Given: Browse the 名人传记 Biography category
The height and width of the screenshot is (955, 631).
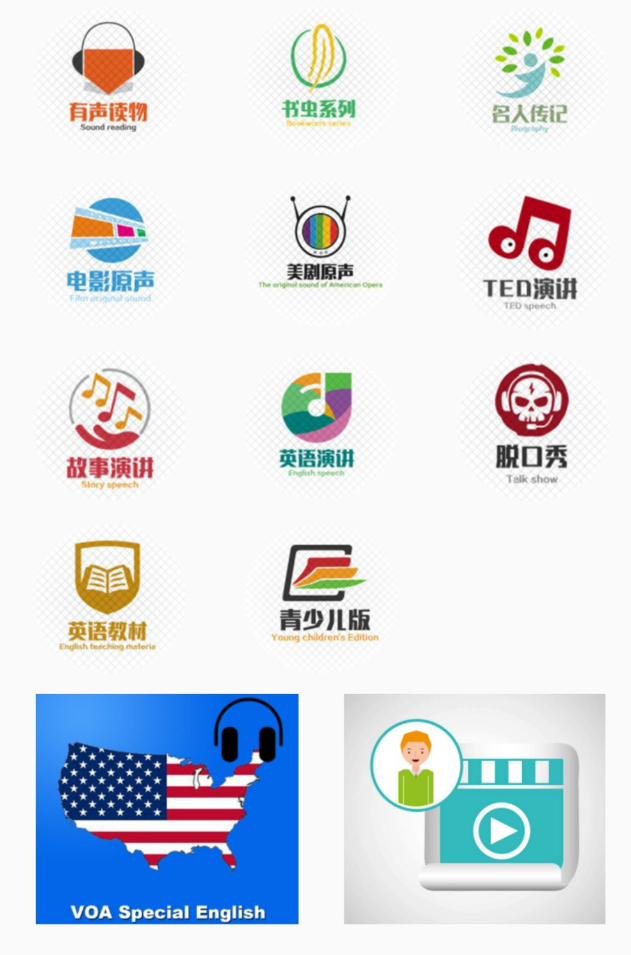Looking at the screenshot, I should tap(530, 79).
